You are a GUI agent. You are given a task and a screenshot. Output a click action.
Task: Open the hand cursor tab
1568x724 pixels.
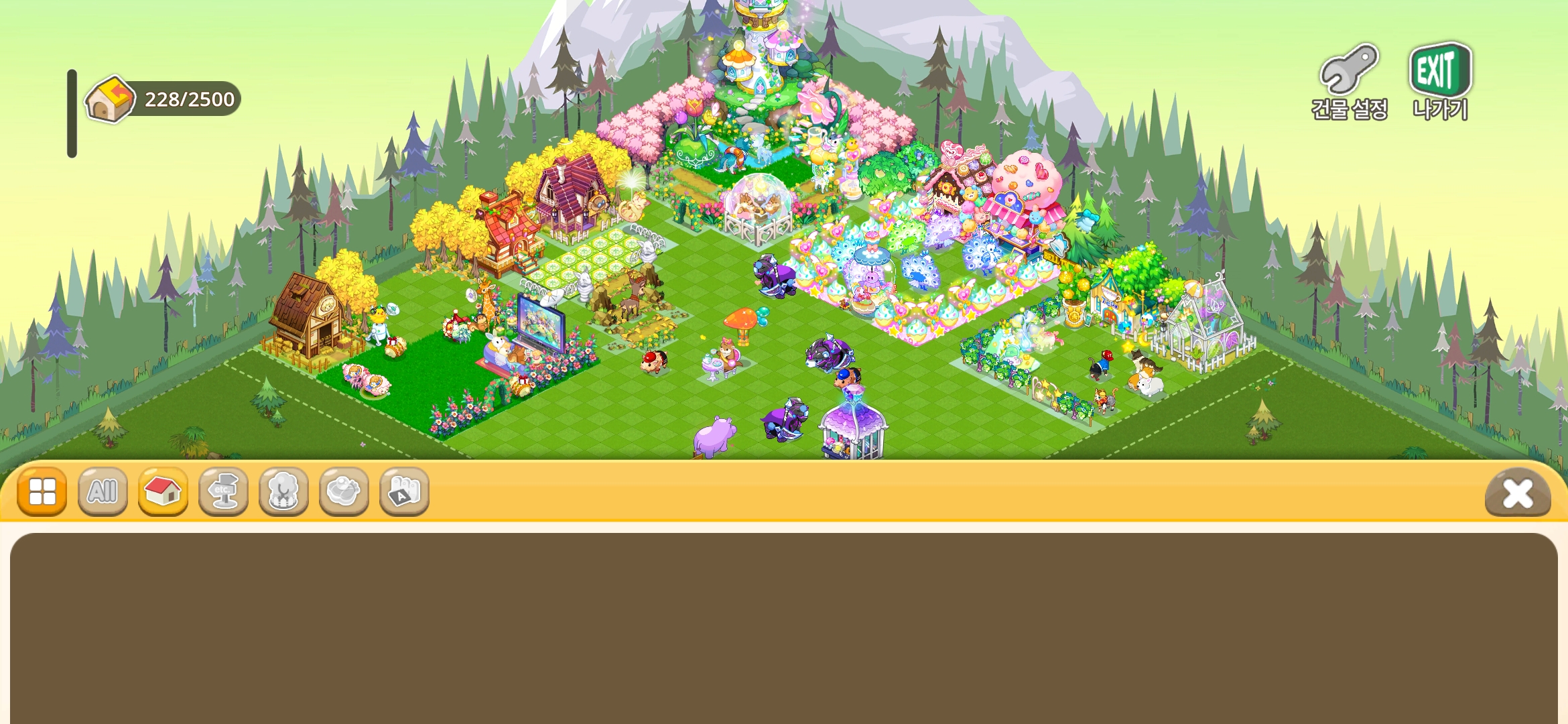404,491
